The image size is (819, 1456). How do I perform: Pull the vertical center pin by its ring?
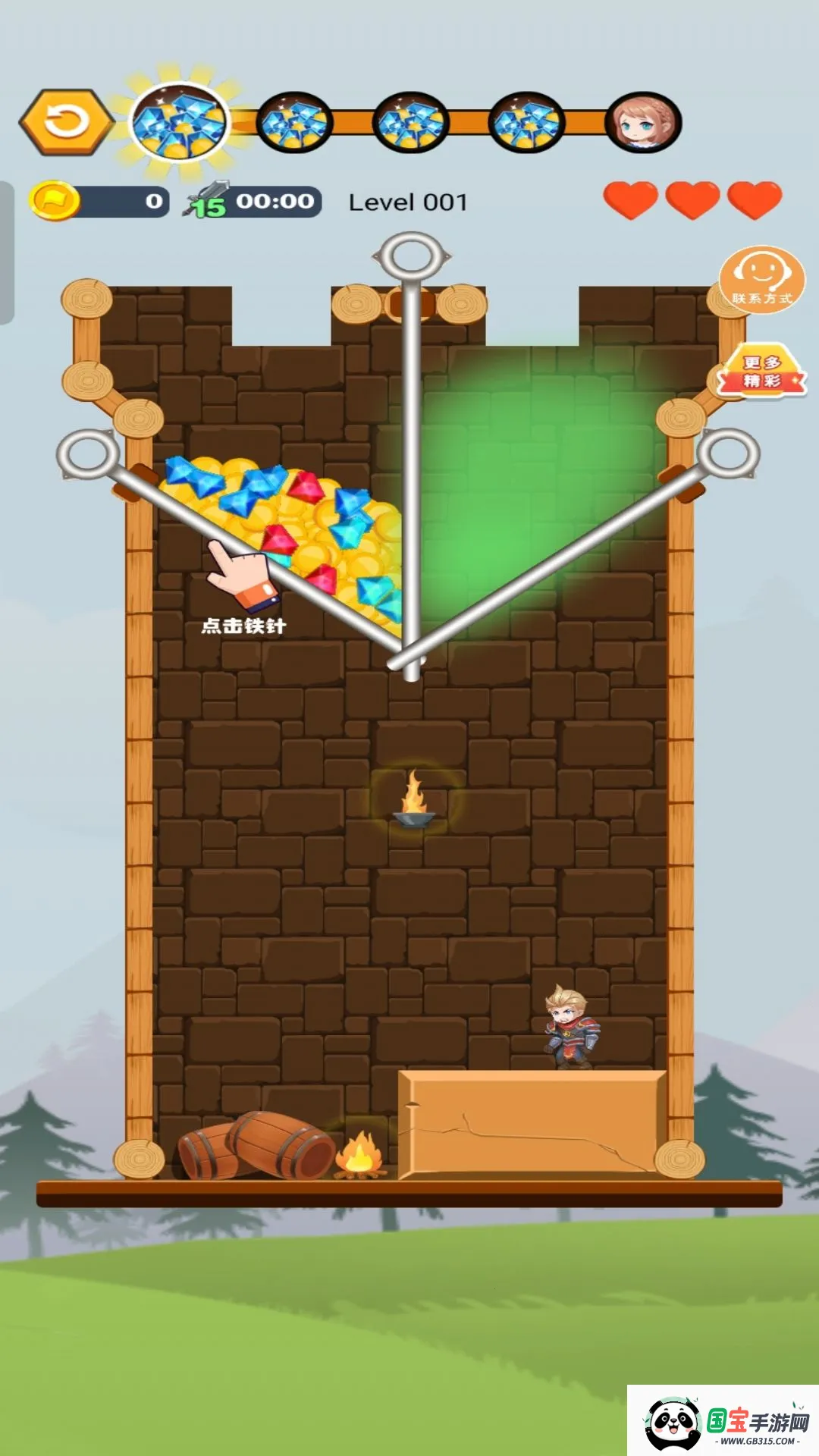[411, 256]
